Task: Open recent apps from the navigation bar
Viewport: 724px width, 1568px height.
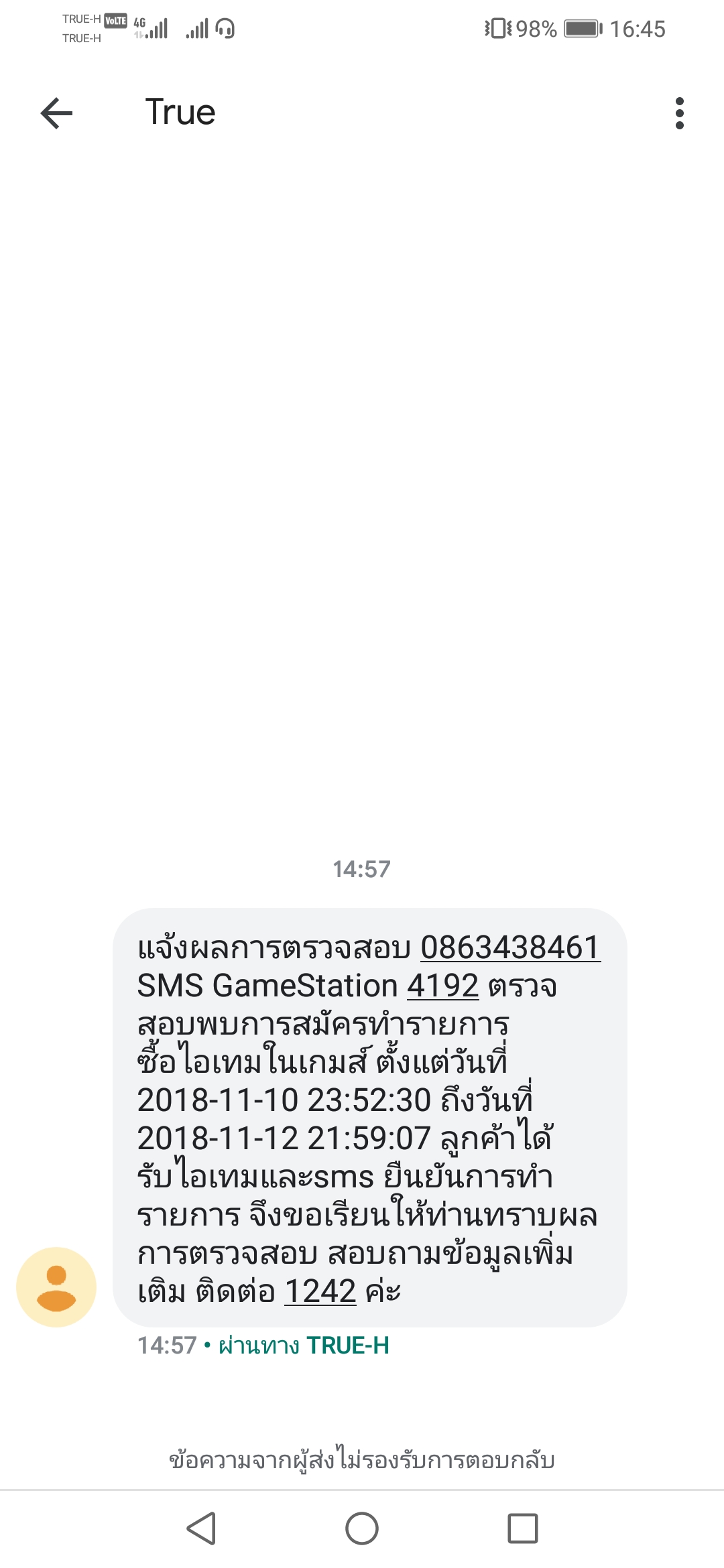Action: tap(523, 1528)
